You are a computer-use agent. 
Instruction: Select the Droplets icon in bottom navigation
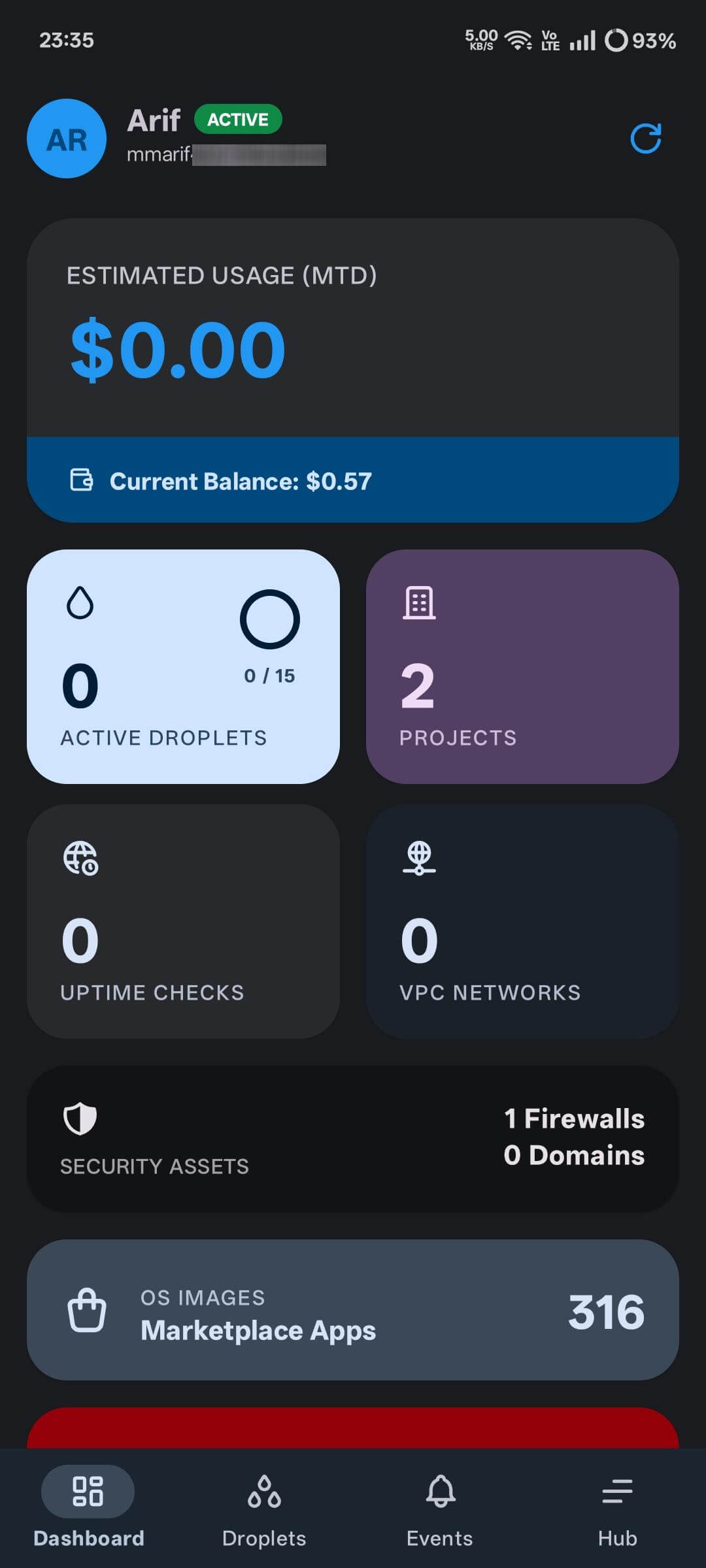[264, 1492]
